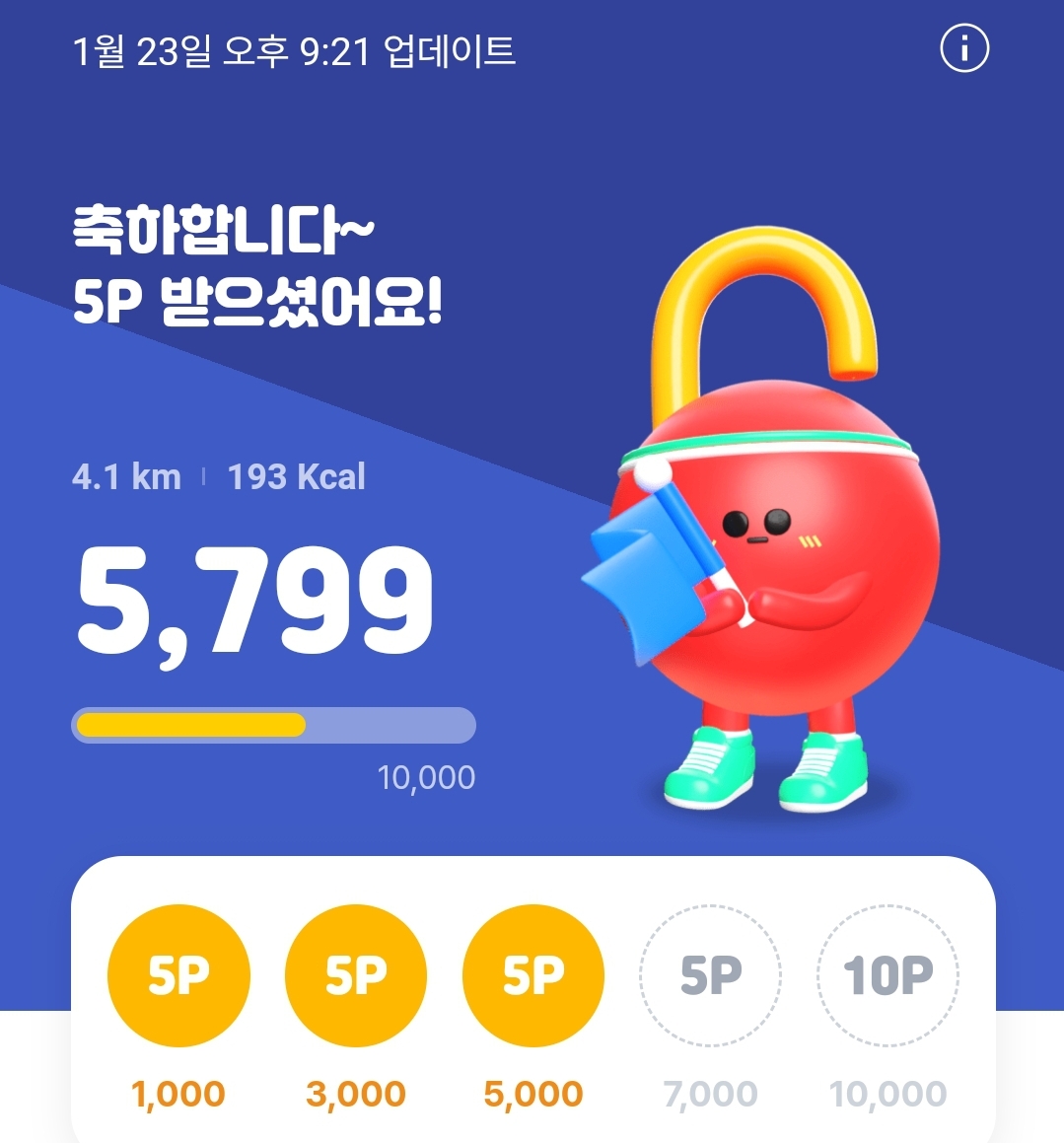The width and height of the screenshot is (1064, 1143).
Task: Tap the 5P badge for 3,000 steps
Action: point(356,975)
